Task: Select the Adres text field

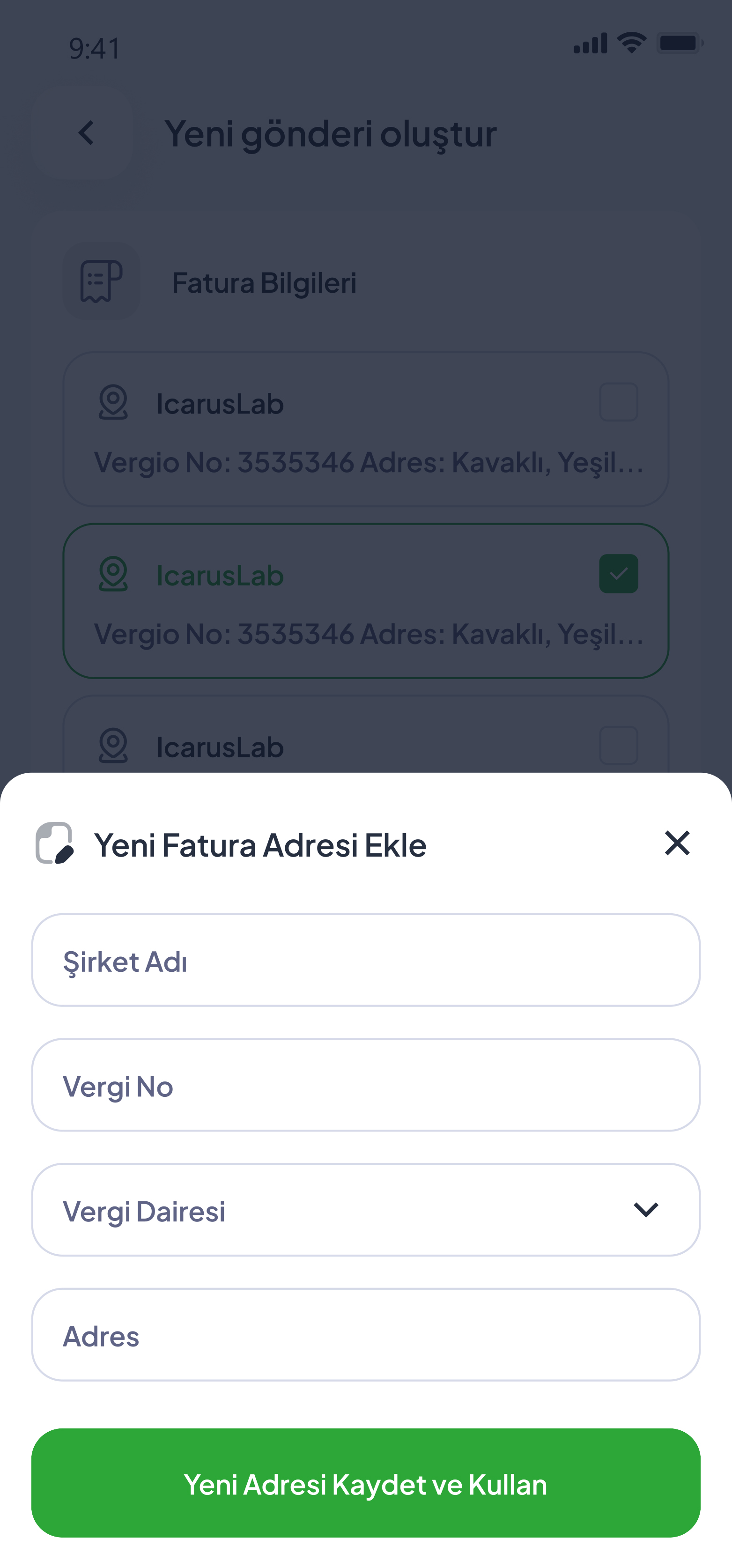Action: [x=366, y=1334]
